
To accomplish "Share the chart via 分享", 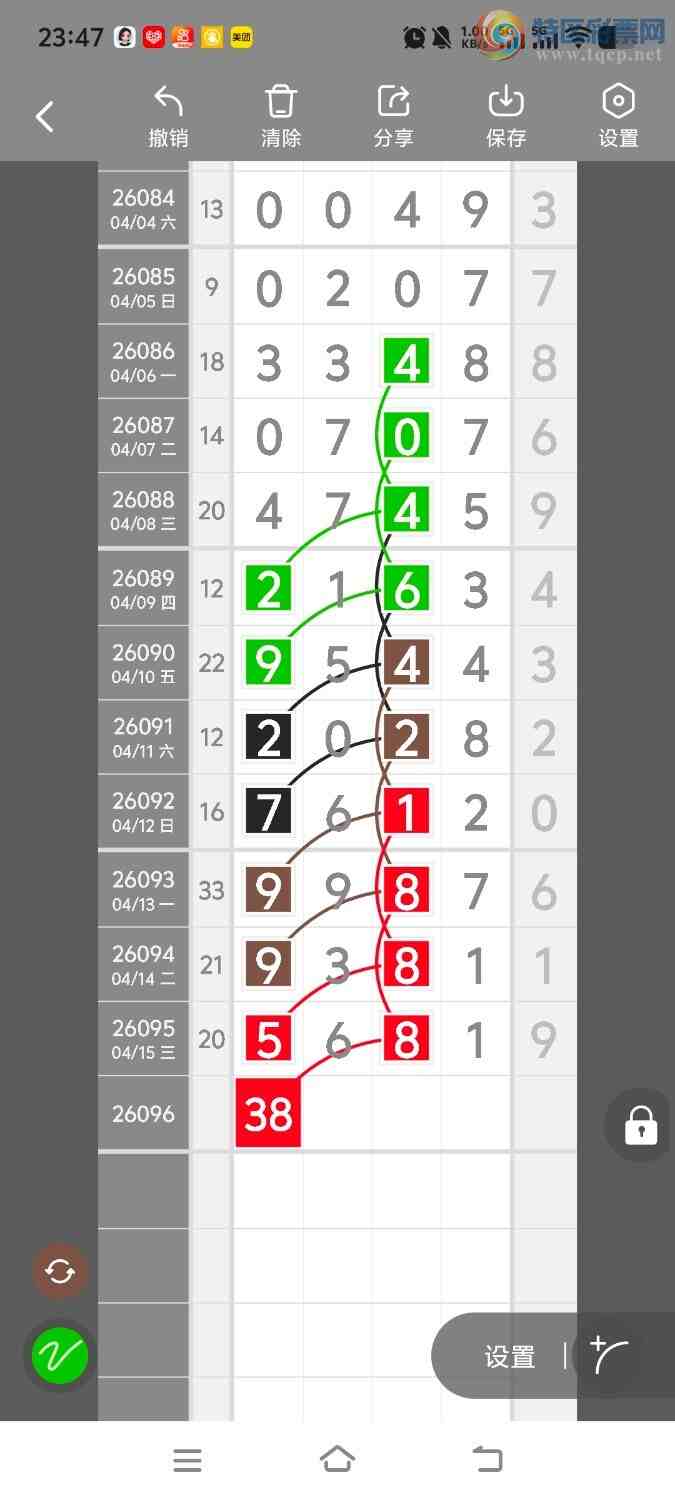I will pos(394,117).
